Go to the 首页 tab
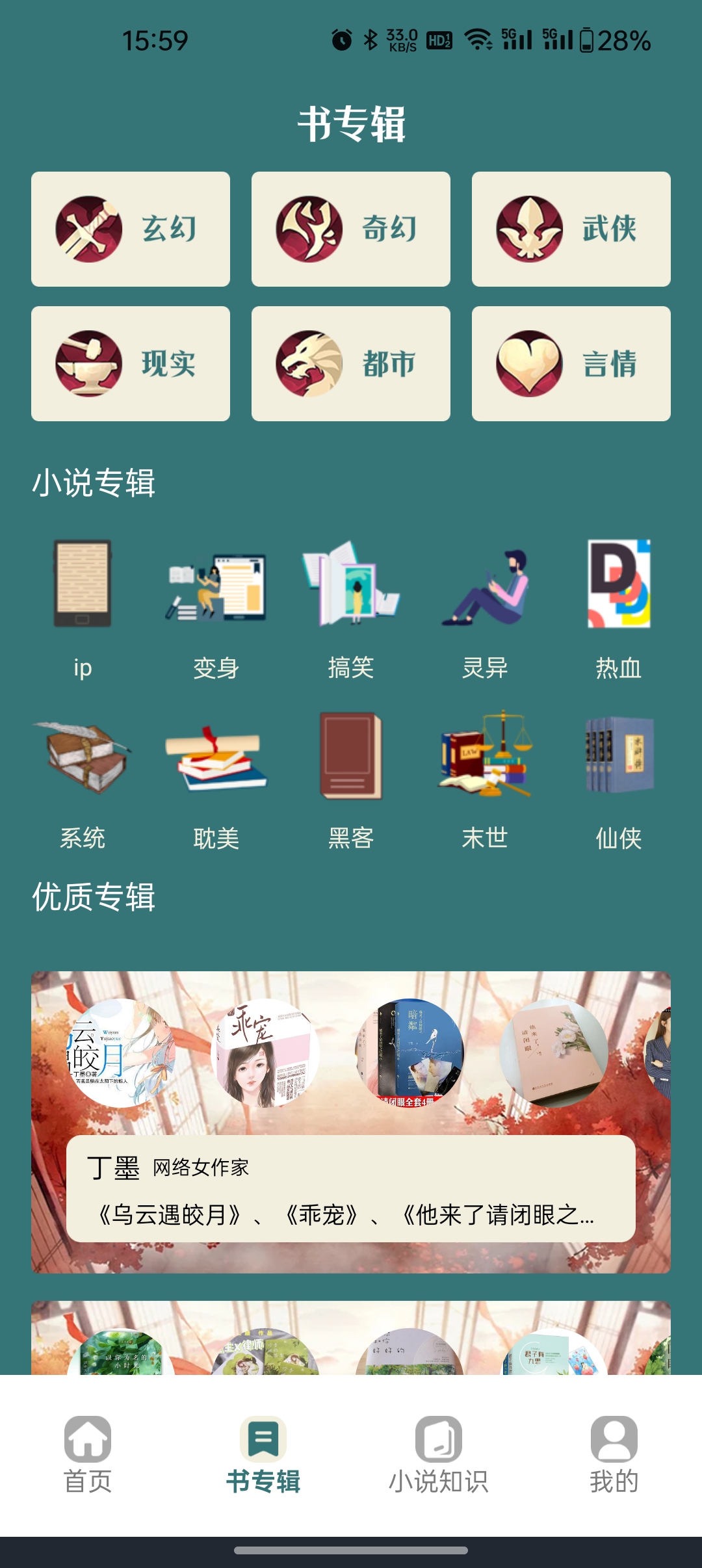702x1568 pixels. tap(88, 1455)
